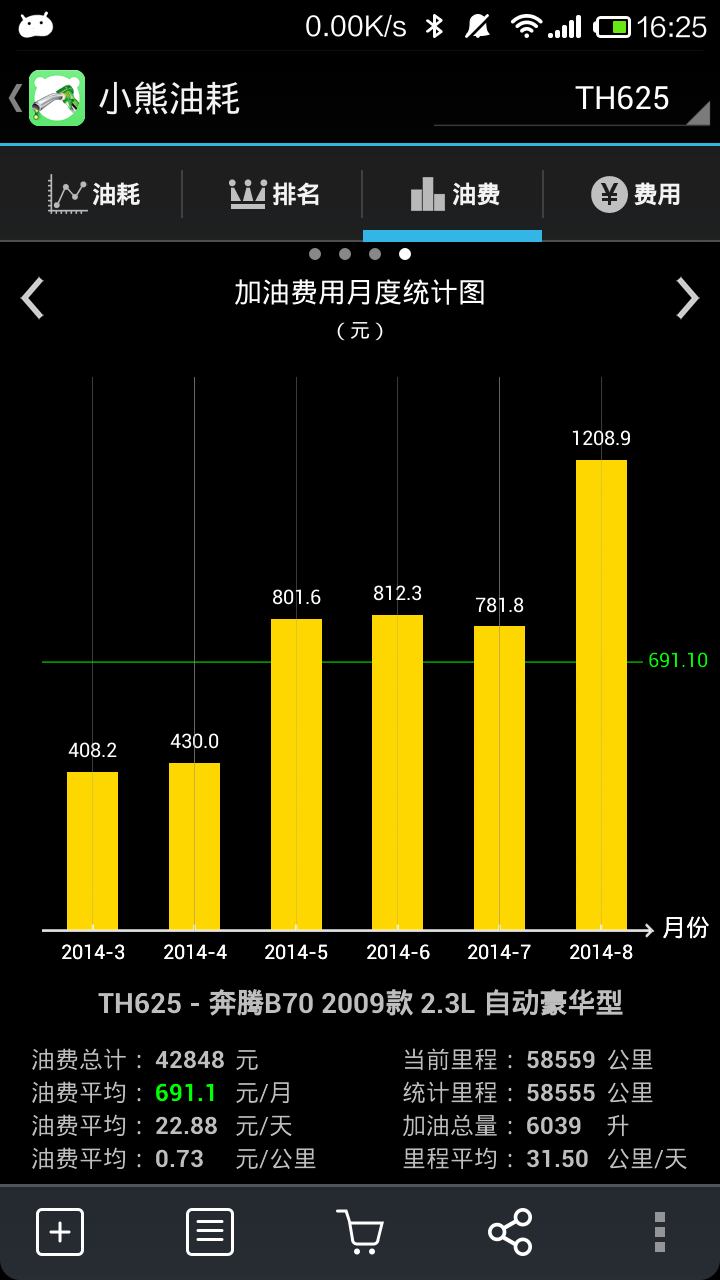Show the next chart with right arrow
720x1280 pixels.
tap(687, 298)
